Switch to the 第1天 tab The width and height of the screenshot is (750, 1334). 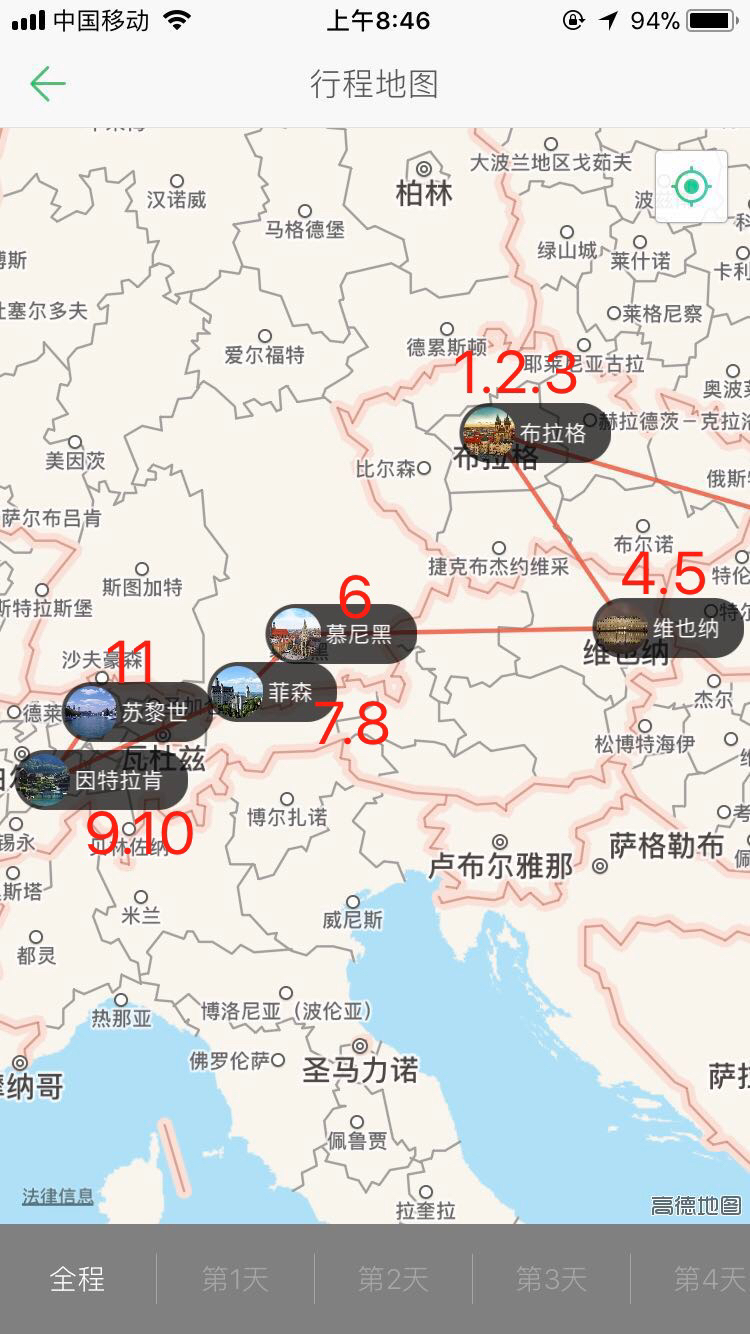235,1278
